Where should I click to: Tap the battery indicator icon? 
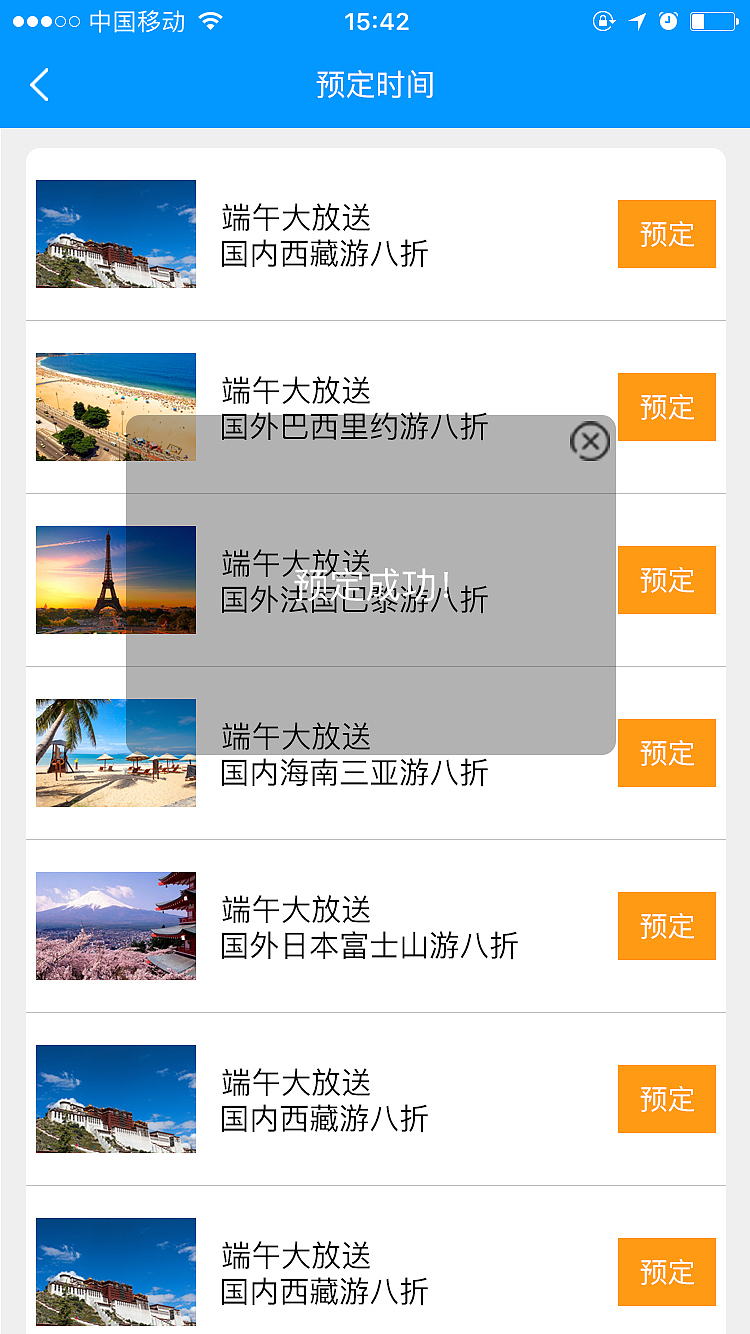(x=712, y=21)
